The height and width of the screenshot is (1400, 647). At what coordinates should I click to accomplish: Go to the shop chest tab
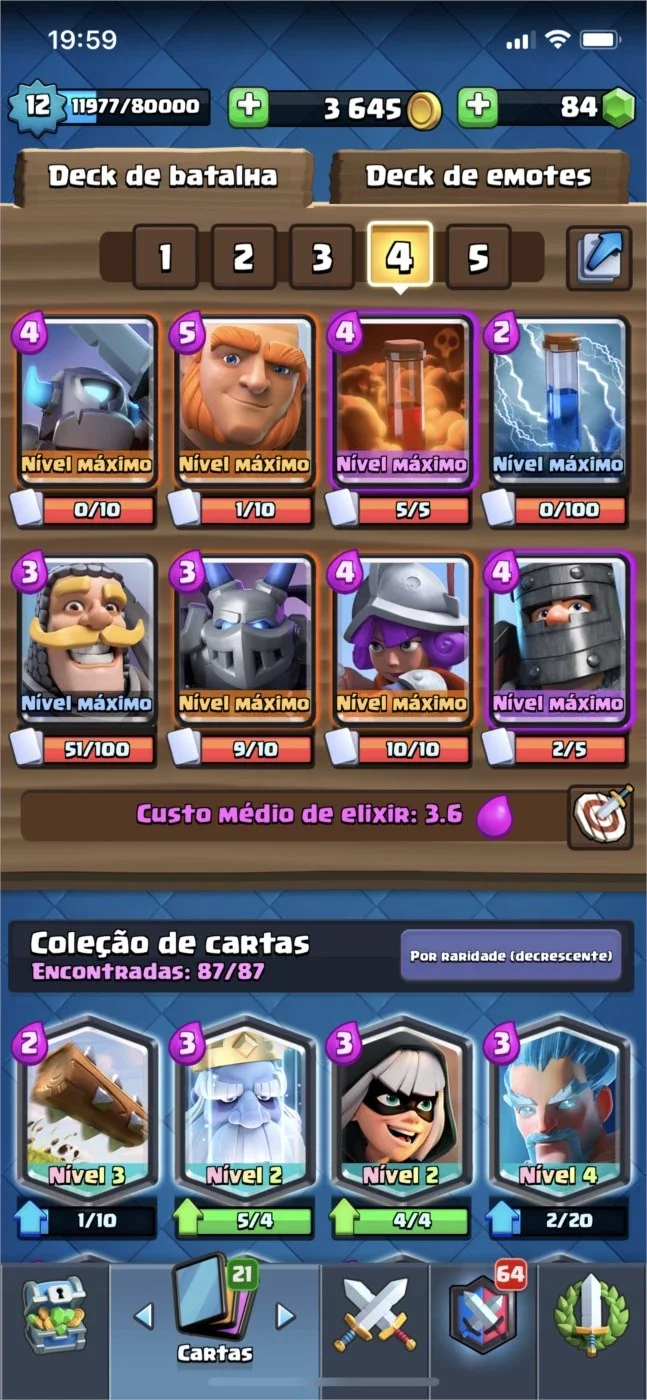(54, 1320)
